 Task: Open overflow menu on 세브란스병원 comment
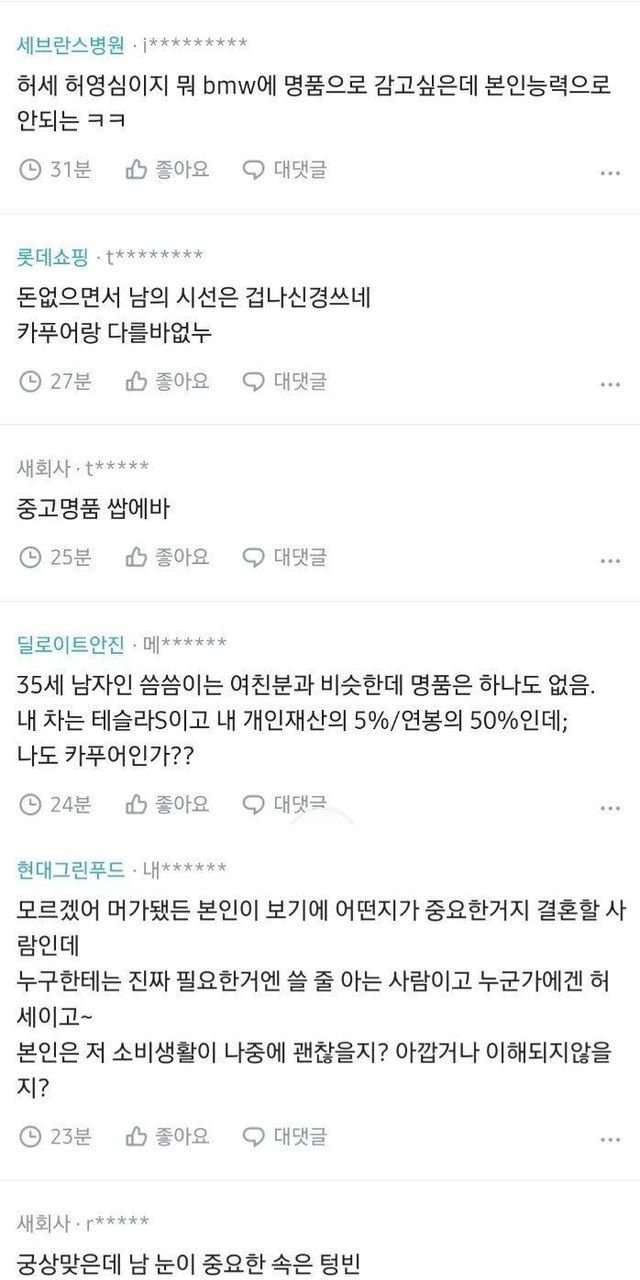pyautogui.click(x=609, y=172)
